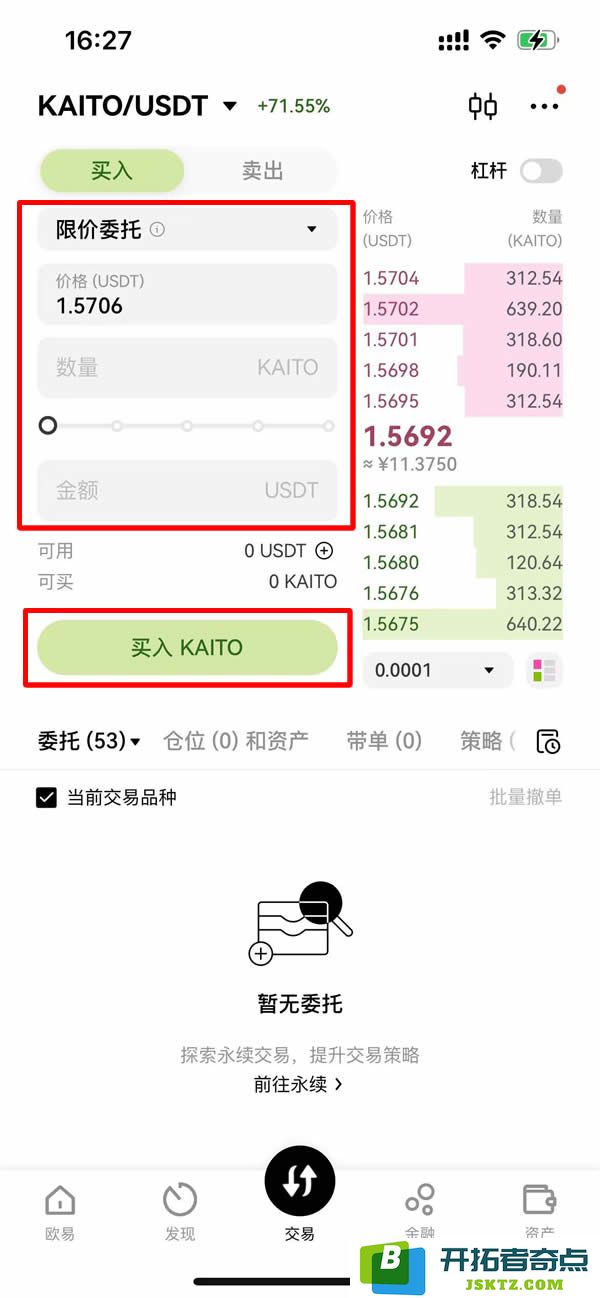Add funds with the plus next to 可用
The image size is (600, 1298).
tap(324, 550)
